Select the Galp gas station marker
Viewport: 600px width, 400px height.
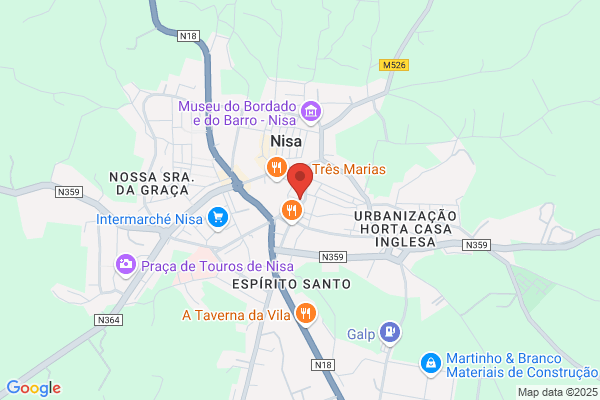[390, 333]
